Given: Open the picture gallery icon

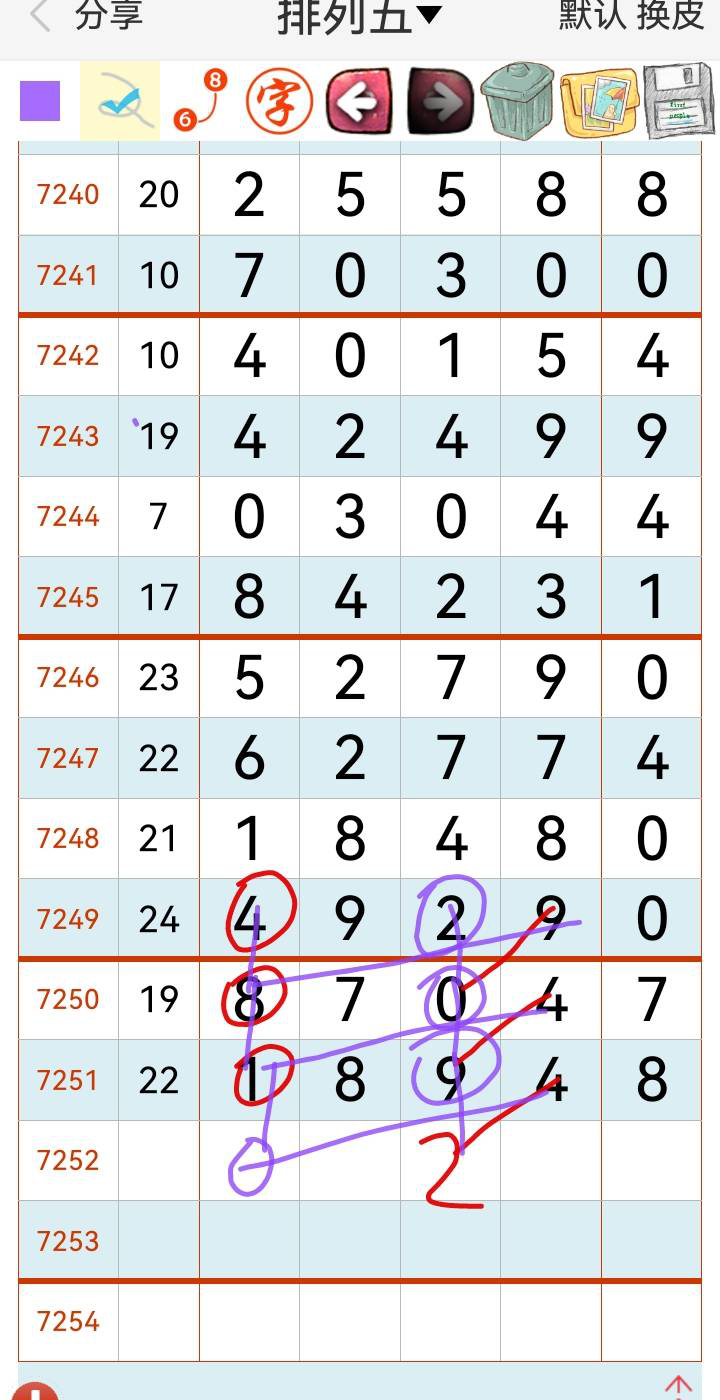Looking at the screenshot, I should pyautogui.click(x=599, y=101).
